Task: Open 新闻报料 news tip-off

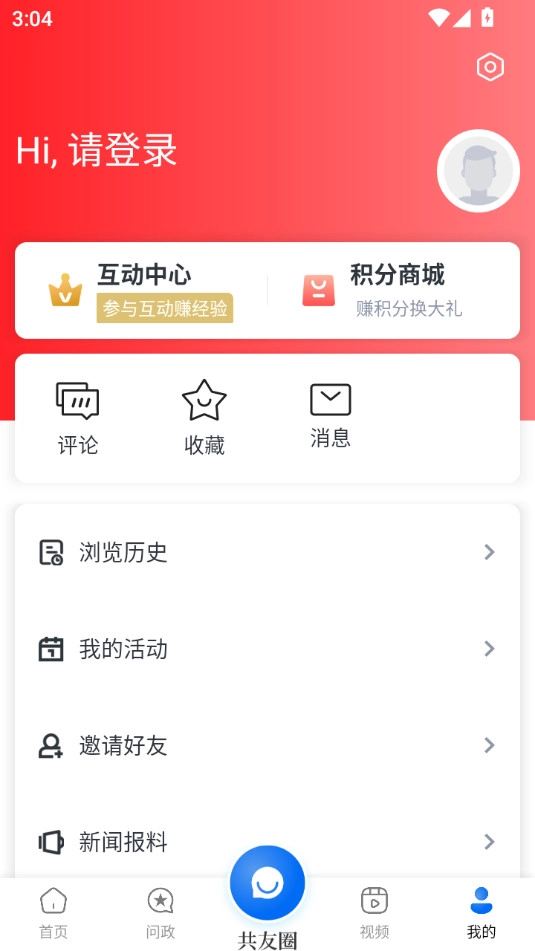Action: pyautogui.click(x=268, y=842)
